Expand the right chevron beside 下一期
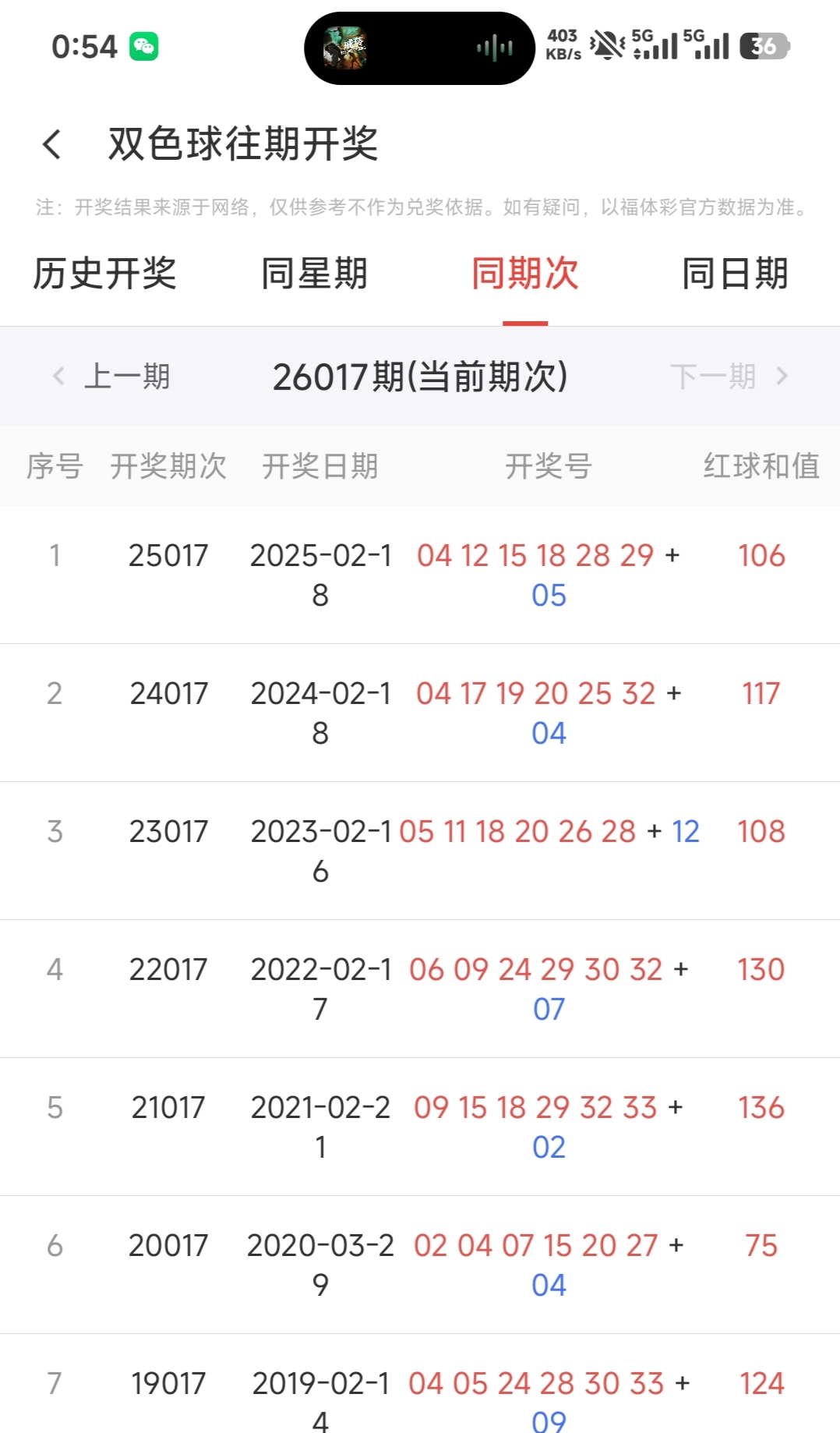 [x=783, y=377]
